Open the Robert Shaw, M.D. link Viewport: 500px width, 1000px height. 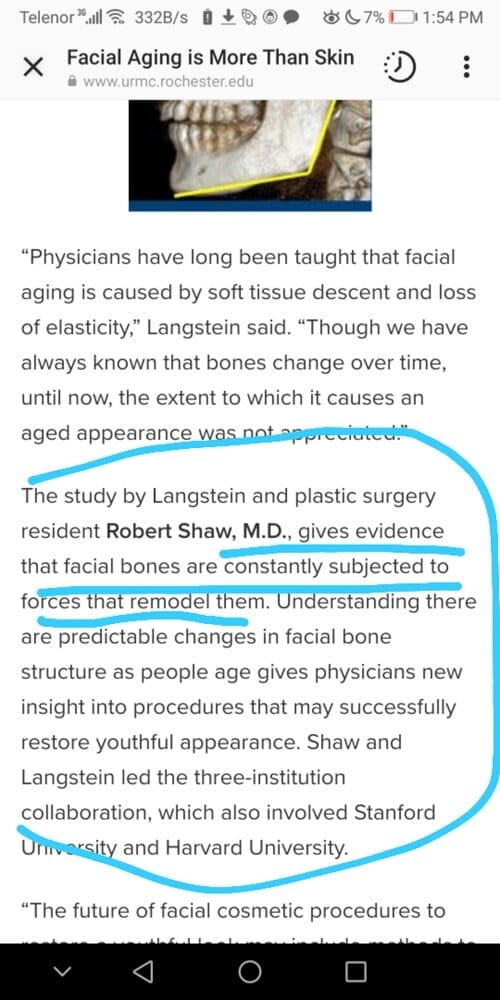pos(198,531)
